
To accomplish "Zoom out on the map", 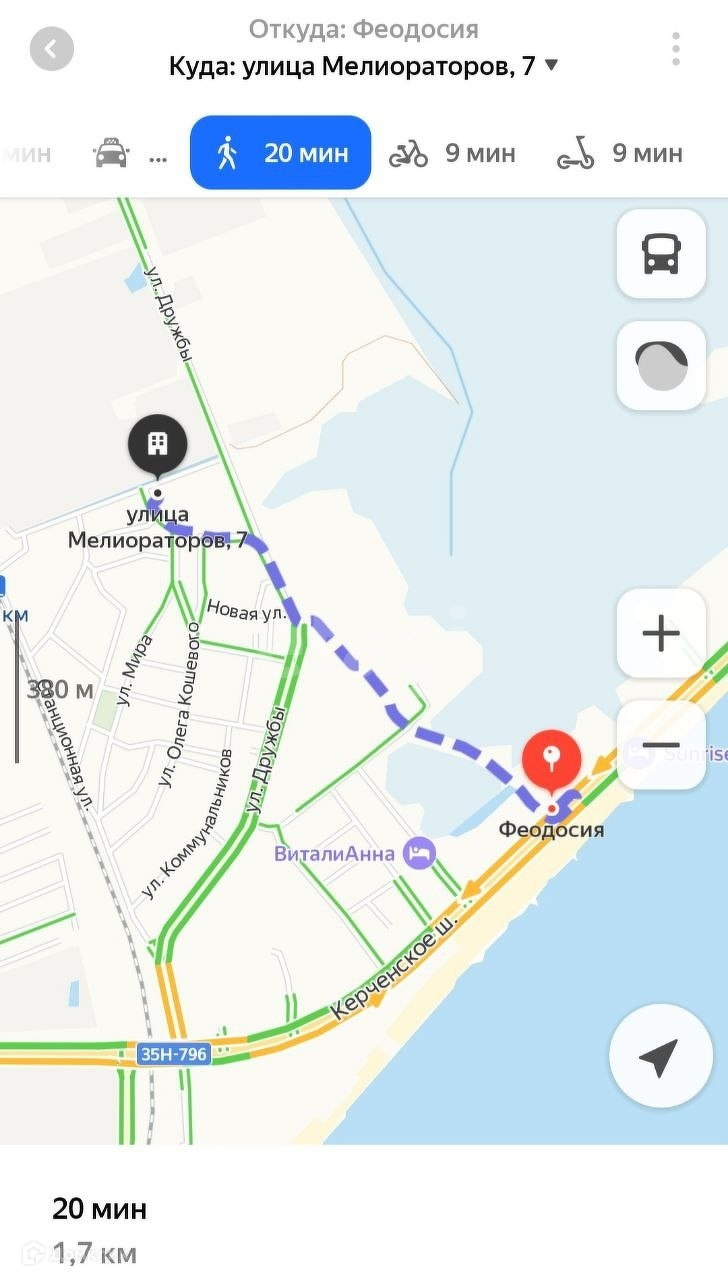I will coord(661,746).
